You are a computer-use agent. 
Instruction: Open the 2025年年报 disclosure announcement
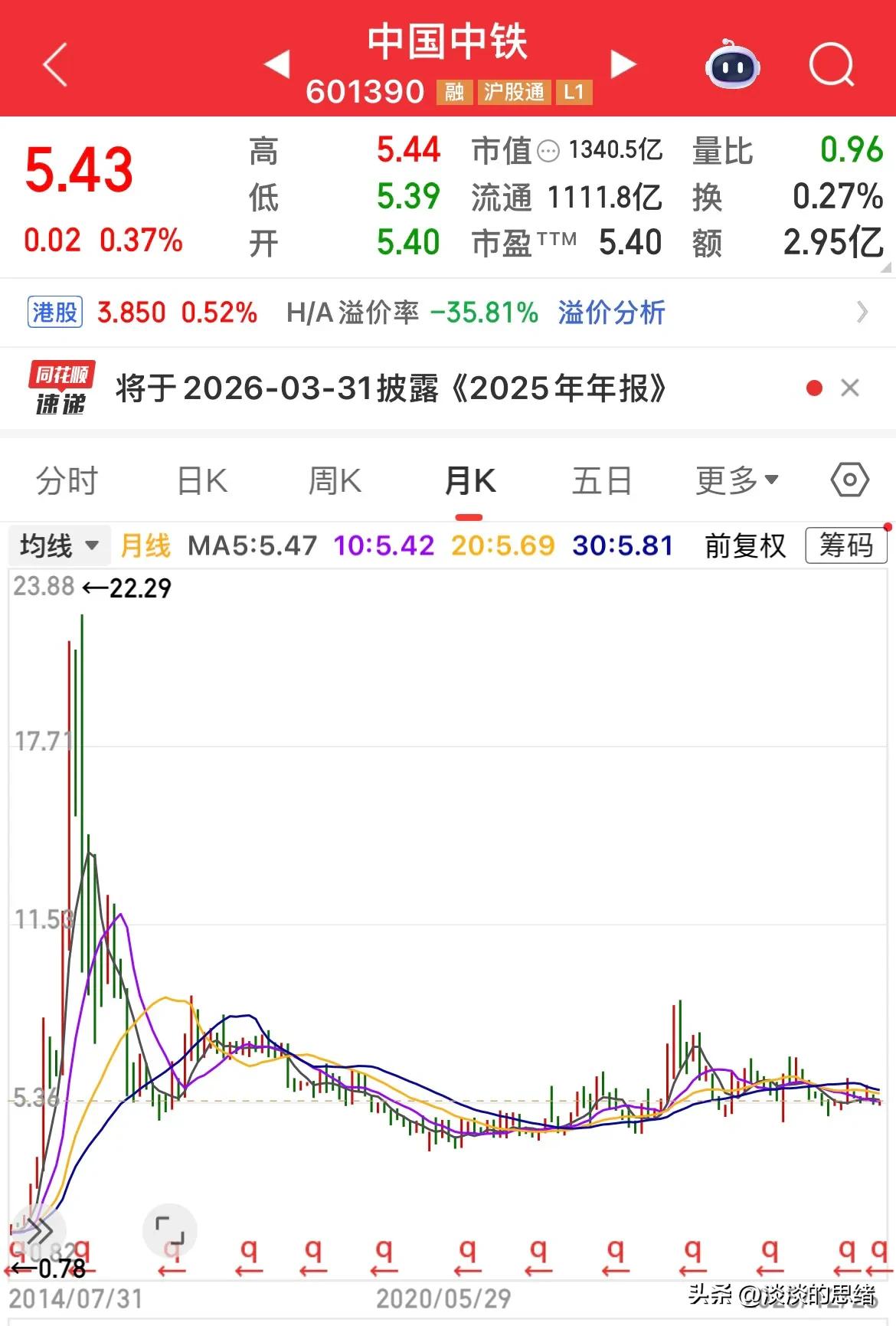tap(391, 389)
